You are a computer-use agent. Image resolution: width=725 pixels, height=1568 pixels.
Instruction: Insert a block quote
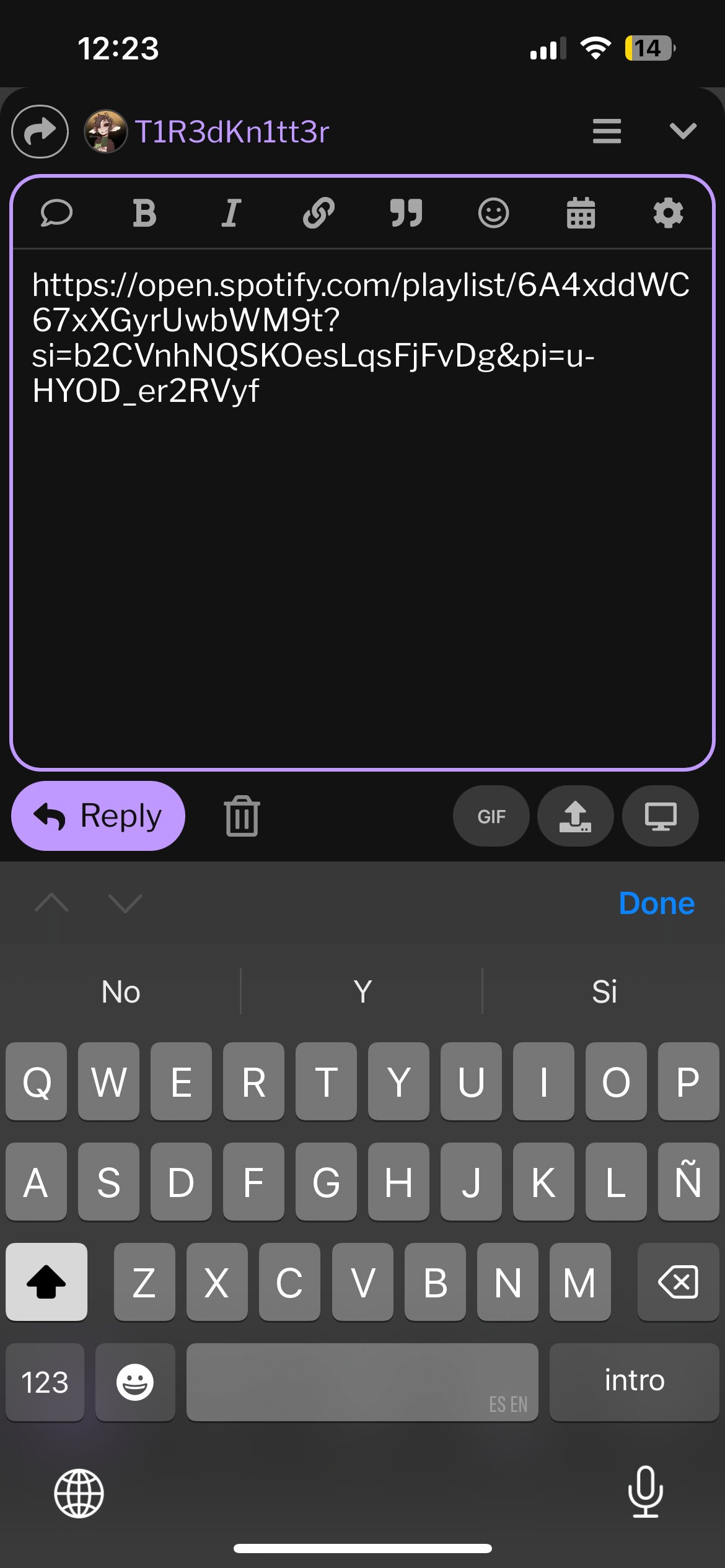tap(406, 214)
